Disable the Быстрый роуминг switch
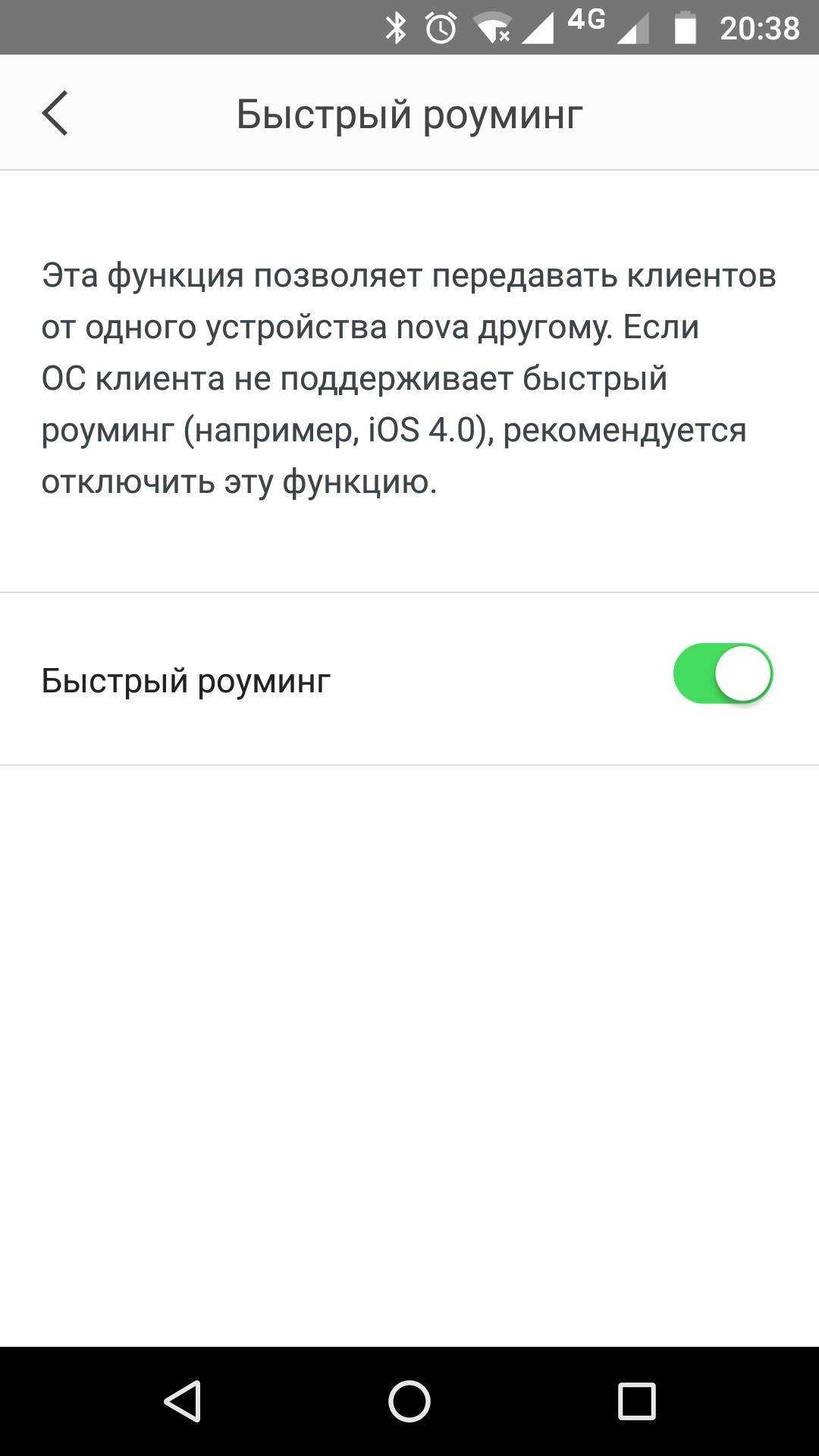Image resolution: width=819 pixels, height=1456 pixels. (x=722, y=673)
